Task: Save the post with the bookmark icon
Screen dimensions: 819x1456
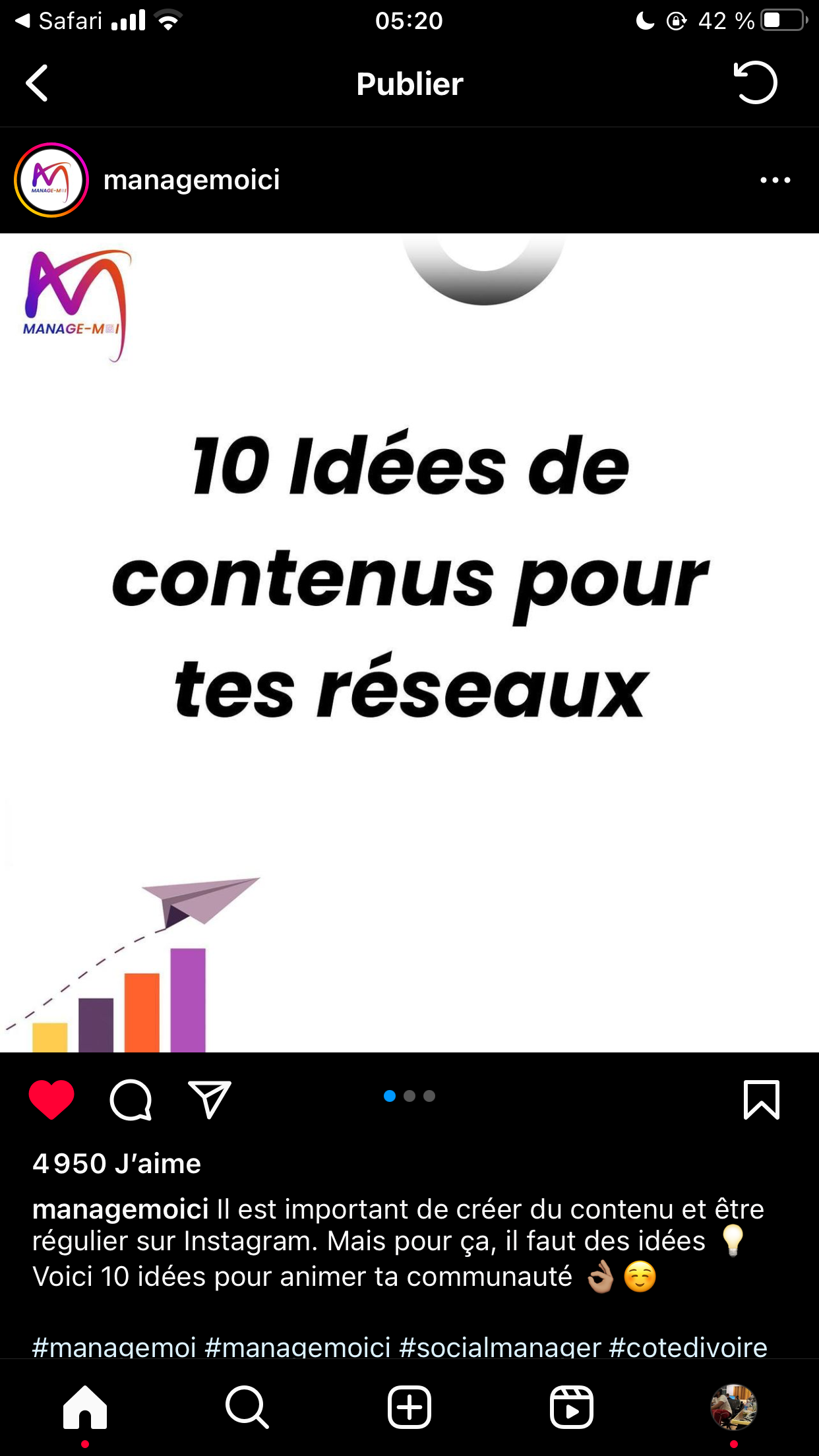Action: click(x=762, y=1099)
